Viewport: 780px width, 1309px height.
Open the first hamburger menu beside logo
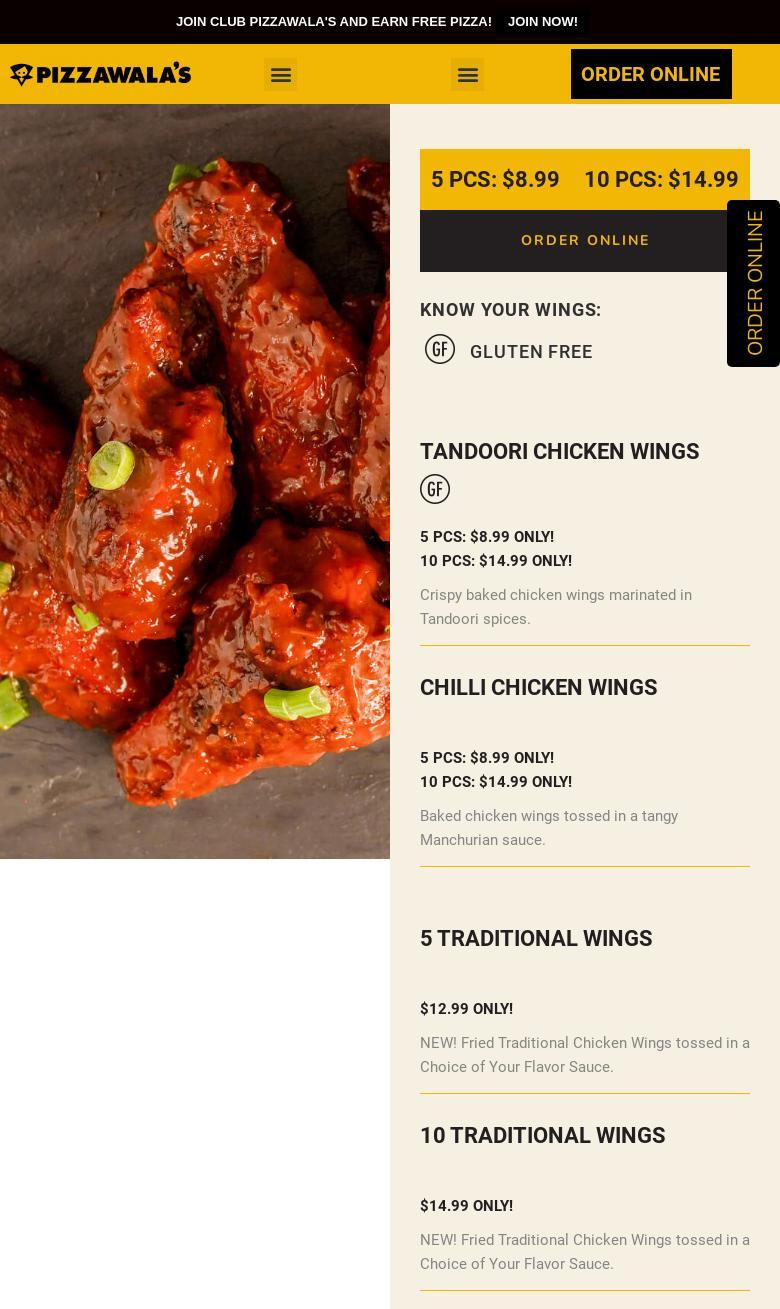280,75
